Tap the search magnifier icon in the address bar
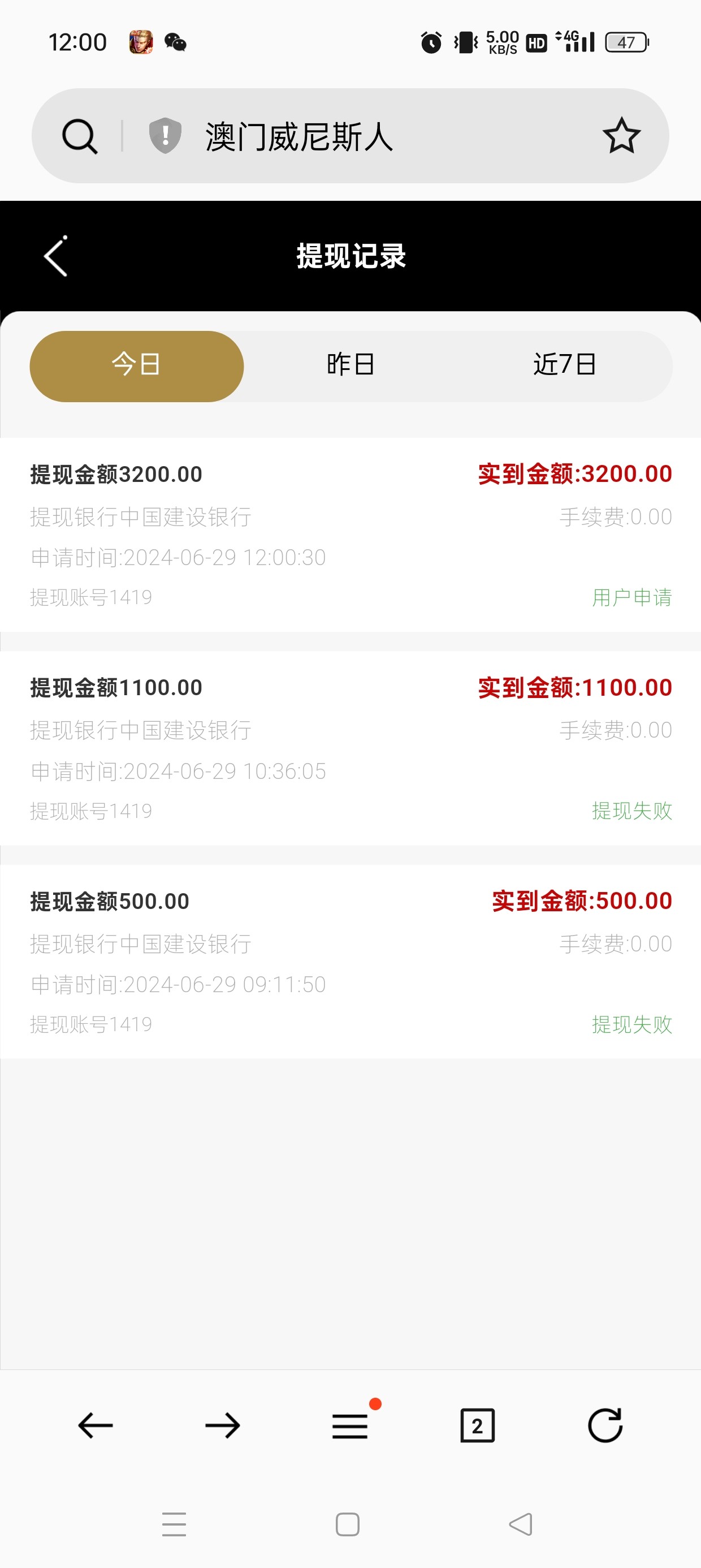This screenshot has width=701, height=1568. (80, 136)
